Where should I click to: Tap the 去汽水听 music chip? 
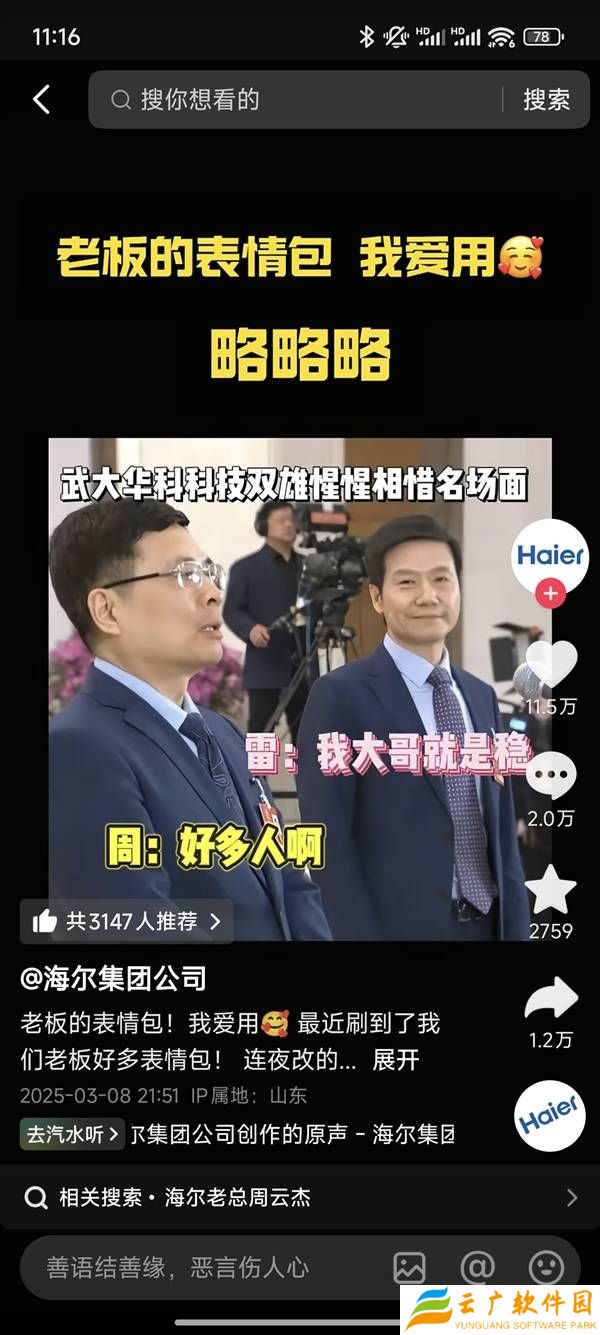72,1134
